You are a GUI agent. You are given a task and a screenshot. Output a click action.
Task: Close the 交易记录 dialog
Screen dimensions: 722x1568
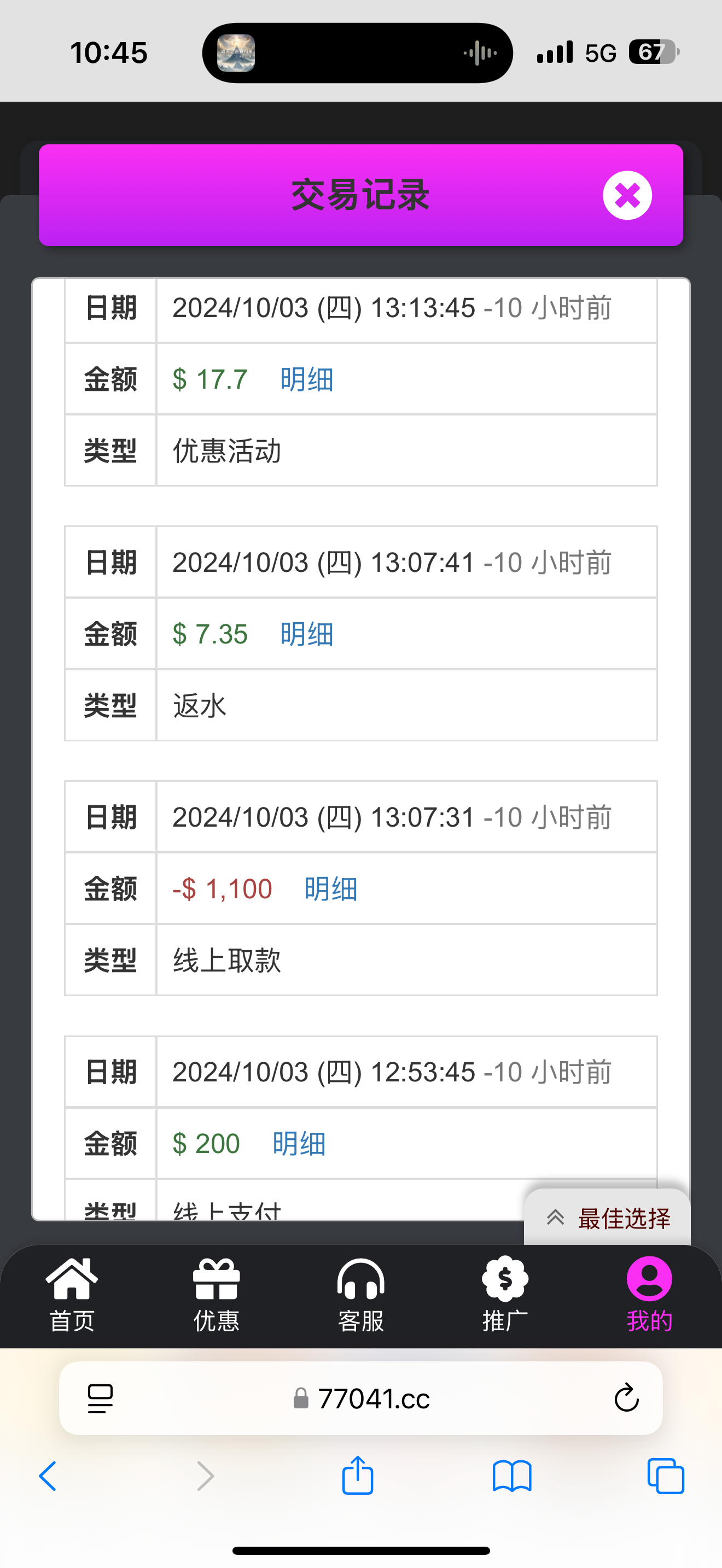[627, 195]
